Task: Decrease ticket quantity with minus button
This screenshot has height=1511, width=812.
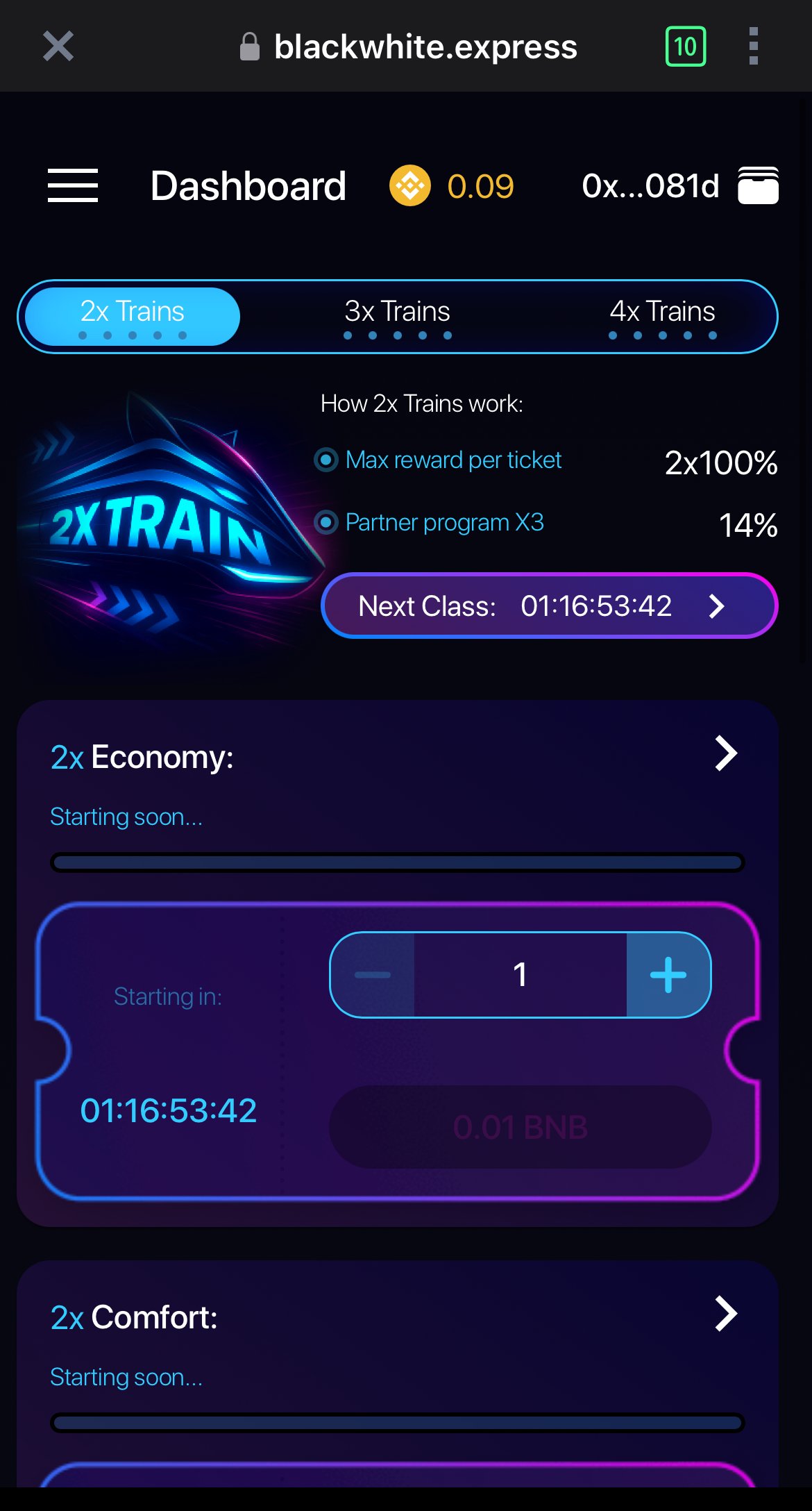Action: click(373, 975)
